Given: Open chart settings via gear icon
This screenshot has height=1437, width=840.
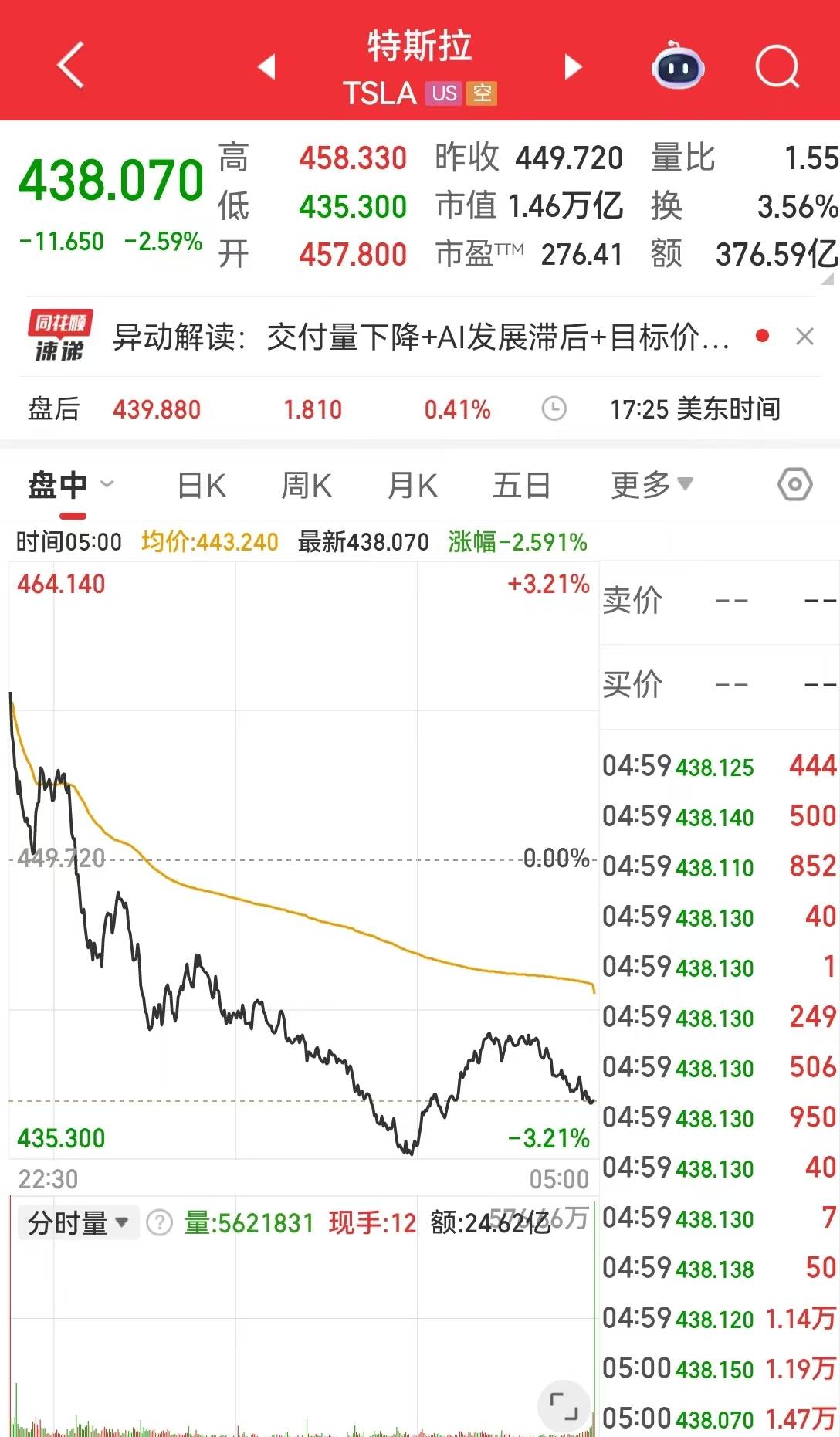Looking at the screenshot, I should [x=794, y=485].
